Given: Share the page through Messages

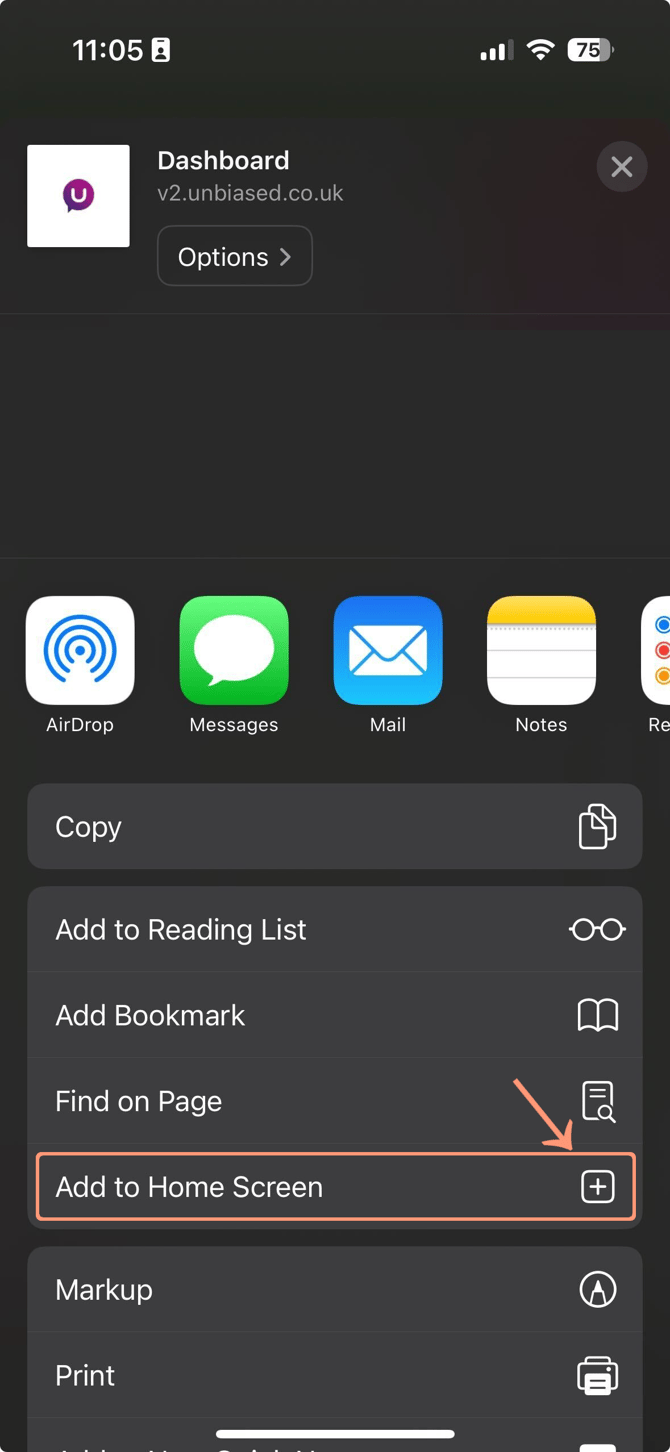Looking at the screenshot, I should (234, 651).
